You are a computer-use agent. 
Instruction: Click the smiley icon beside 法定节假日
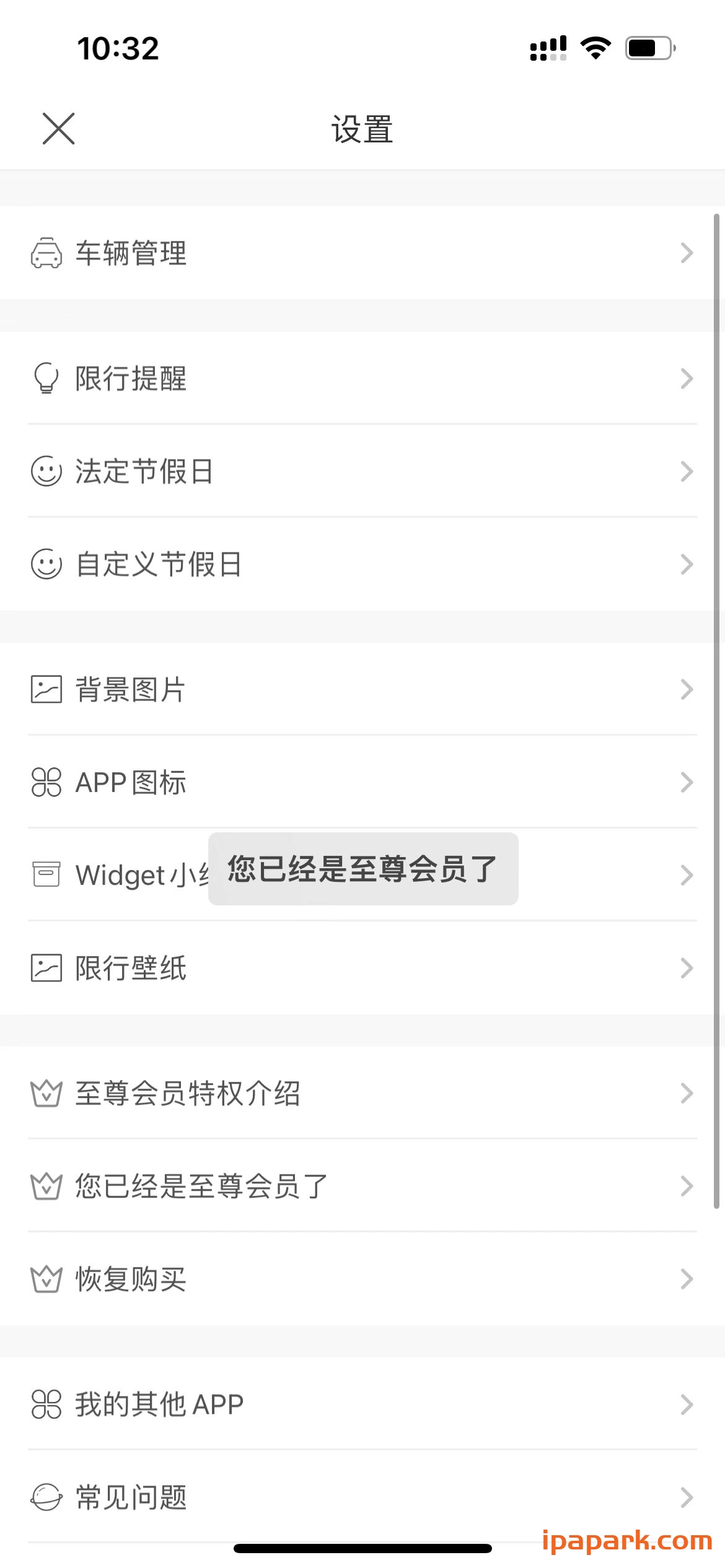[x=45, y=471]
